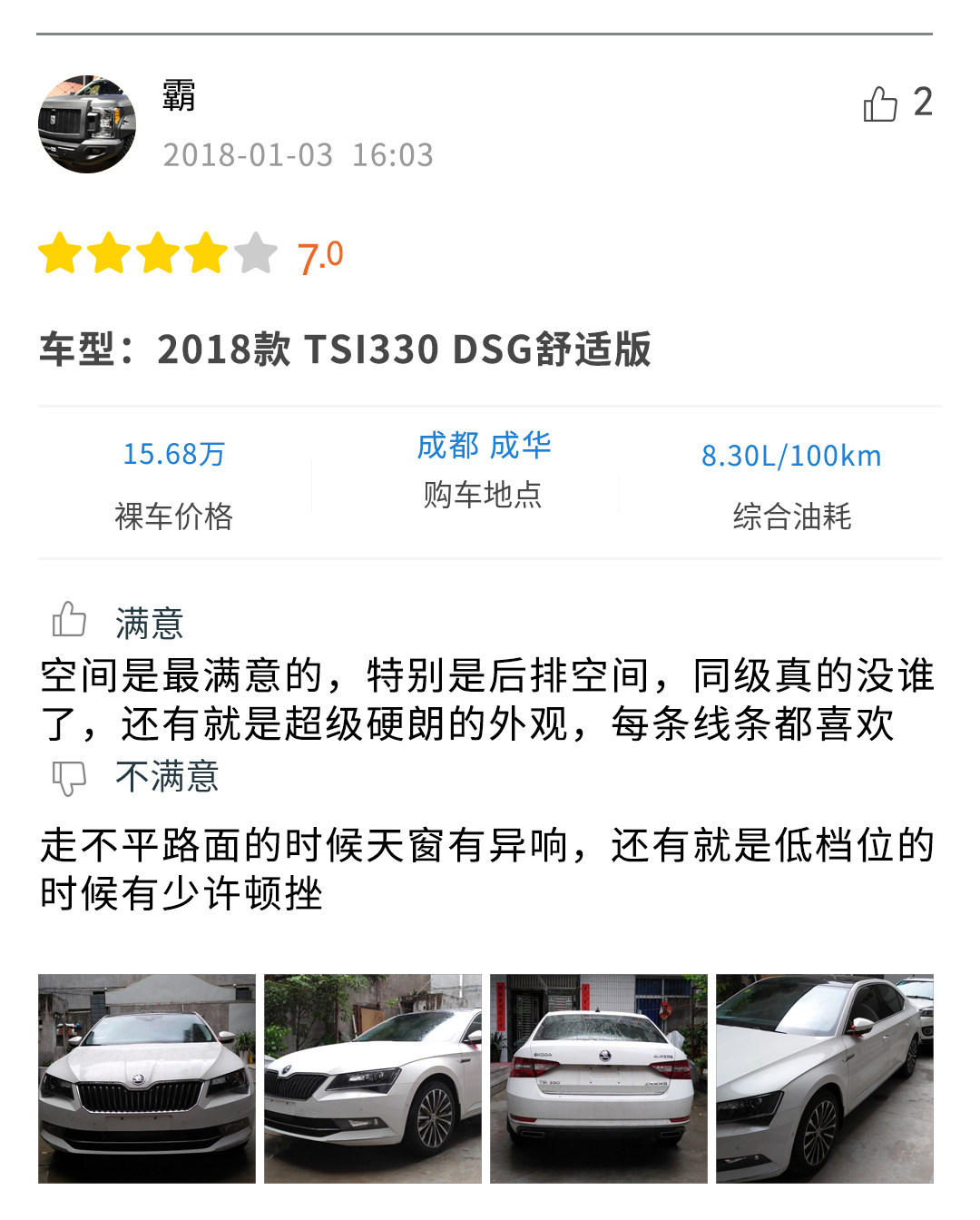Open reviewer 霸's profile avatar
Image resolution: width=980 pixels, height=1220 pixels.
87,124
